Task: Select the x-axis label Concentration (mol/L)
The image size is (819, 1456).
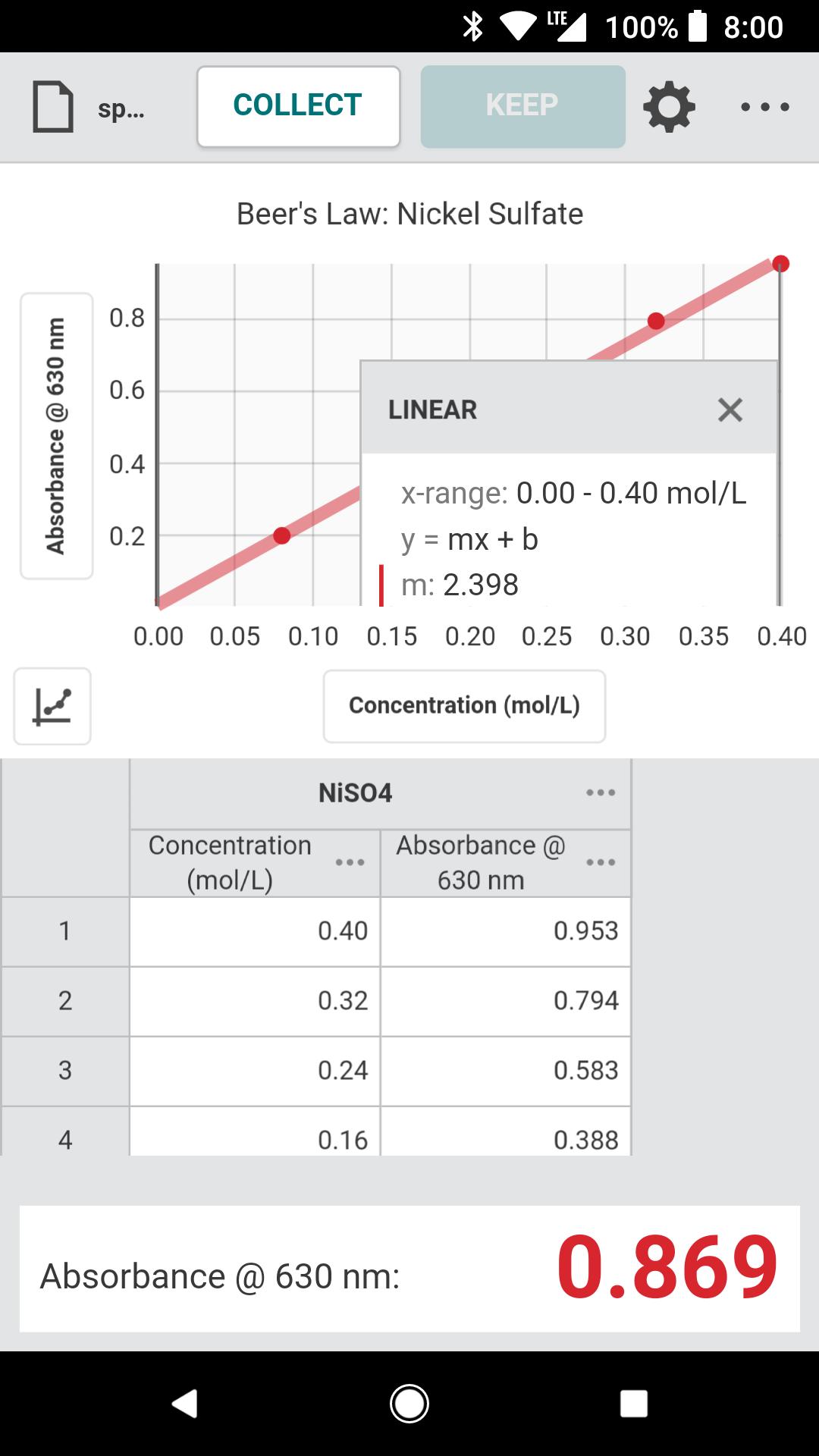Action: pos(464,704)
